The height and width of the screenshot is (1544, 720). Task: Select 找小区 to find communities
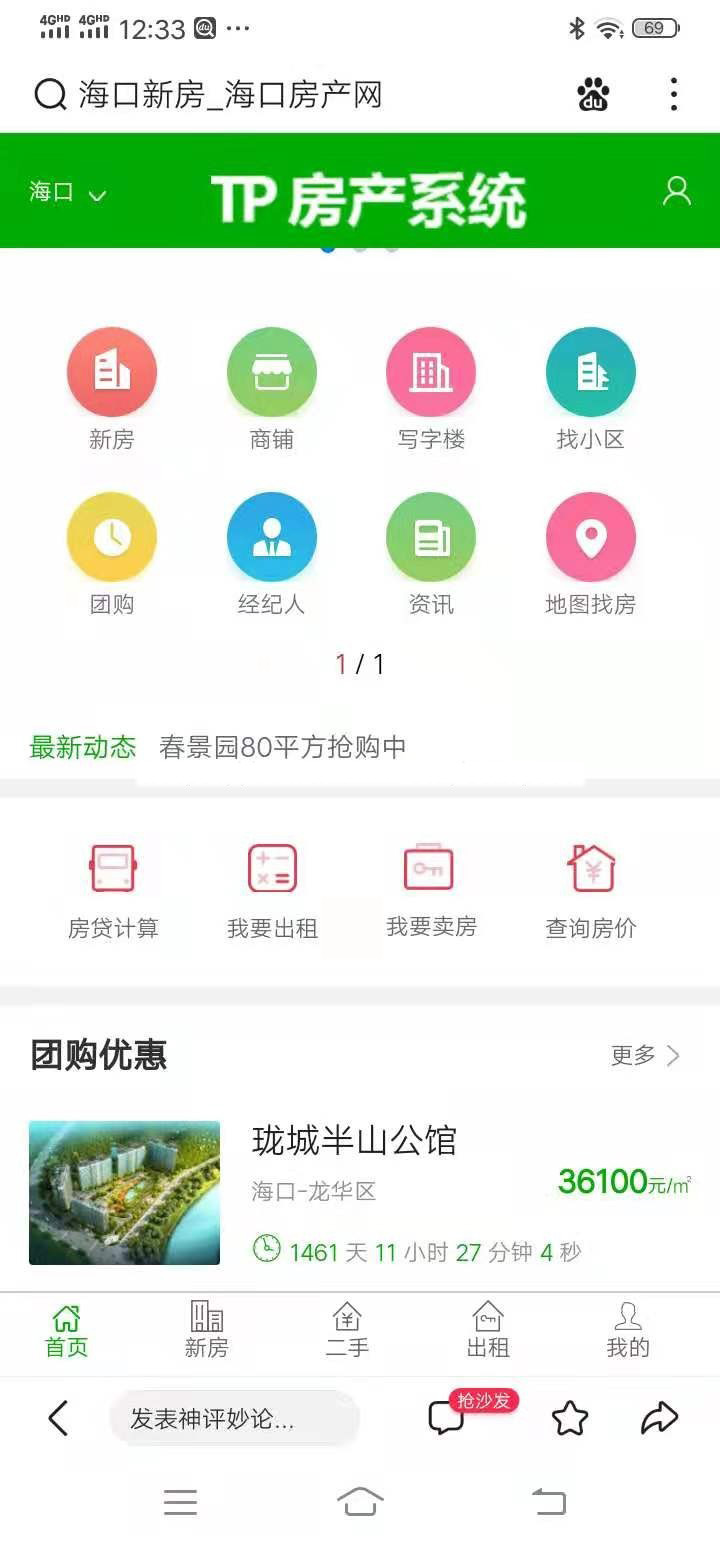[590, 372]
